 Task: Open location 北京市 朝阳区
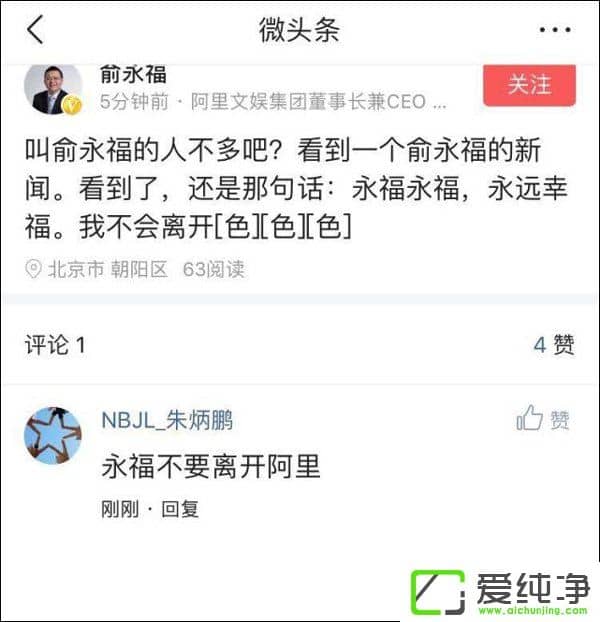point(100,269)
